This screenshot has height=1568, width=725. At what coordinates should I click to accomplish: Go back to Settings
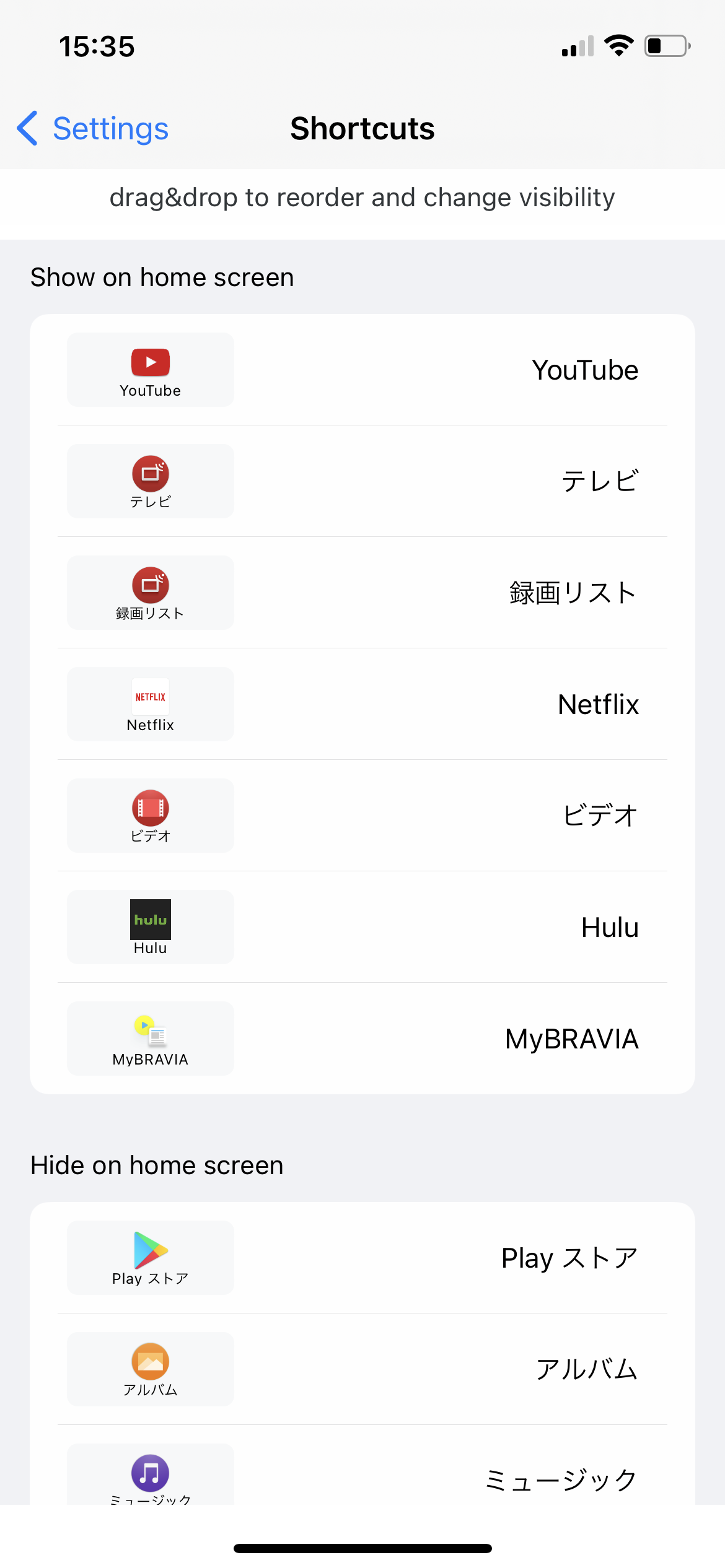coord(93,129)
